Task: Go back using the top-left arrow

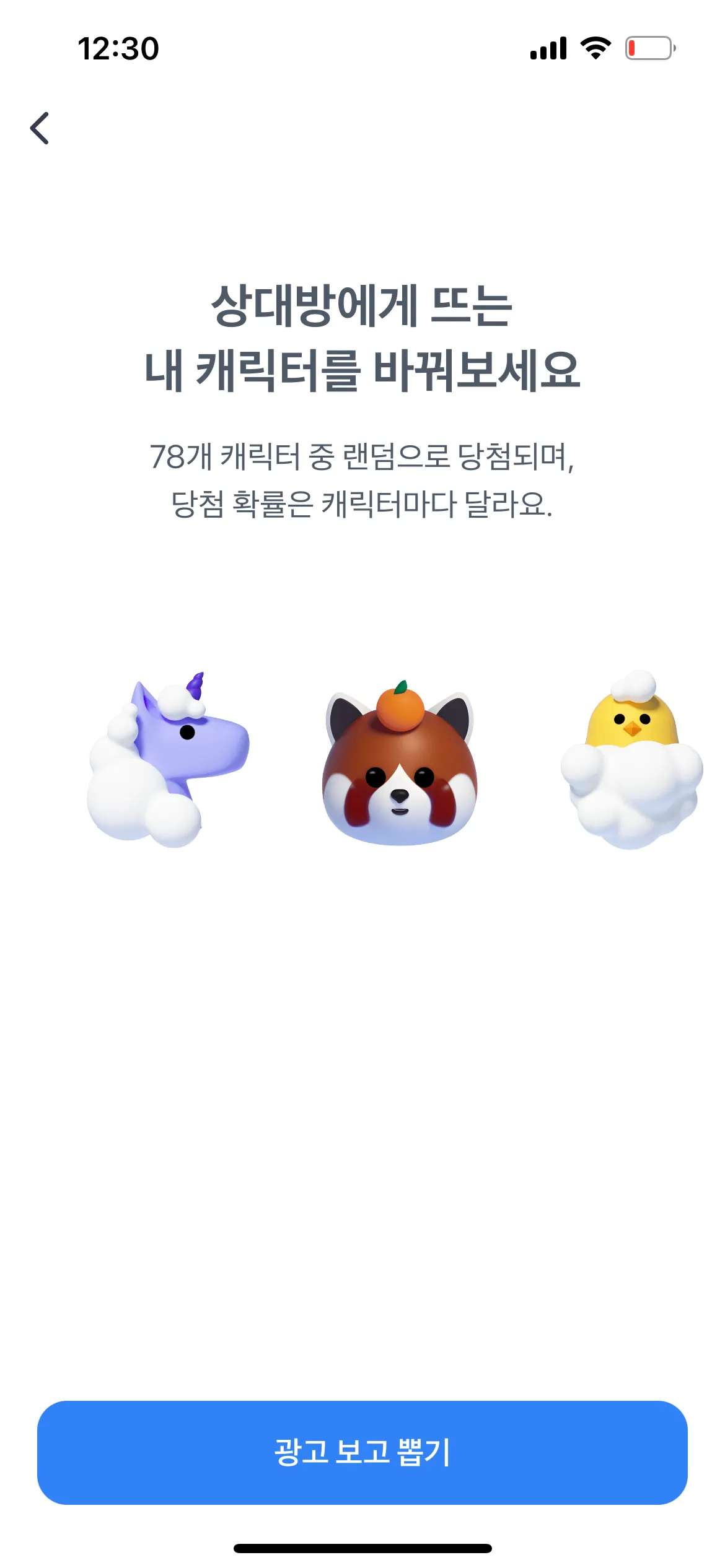Action: click(40, 128)
